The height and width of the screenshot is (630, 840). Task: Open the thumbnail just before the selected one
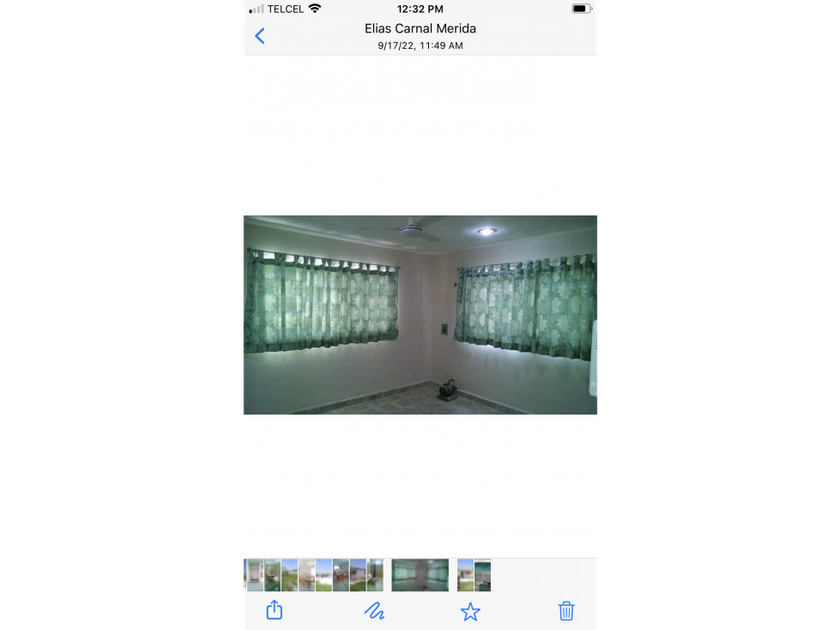[375, 575]
